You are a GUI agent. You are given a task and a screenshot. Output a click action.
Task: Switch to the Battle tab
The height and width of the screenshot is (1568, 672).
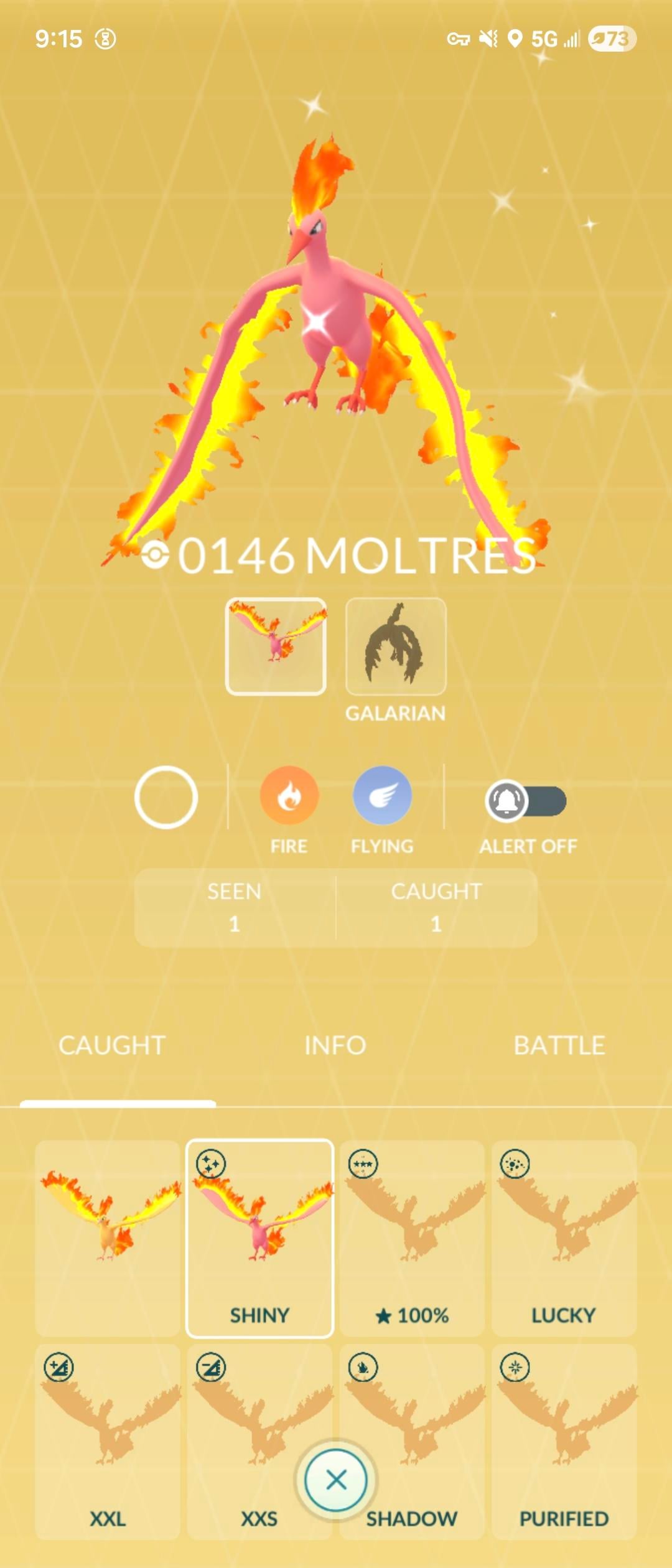(x=559, y=1045)
